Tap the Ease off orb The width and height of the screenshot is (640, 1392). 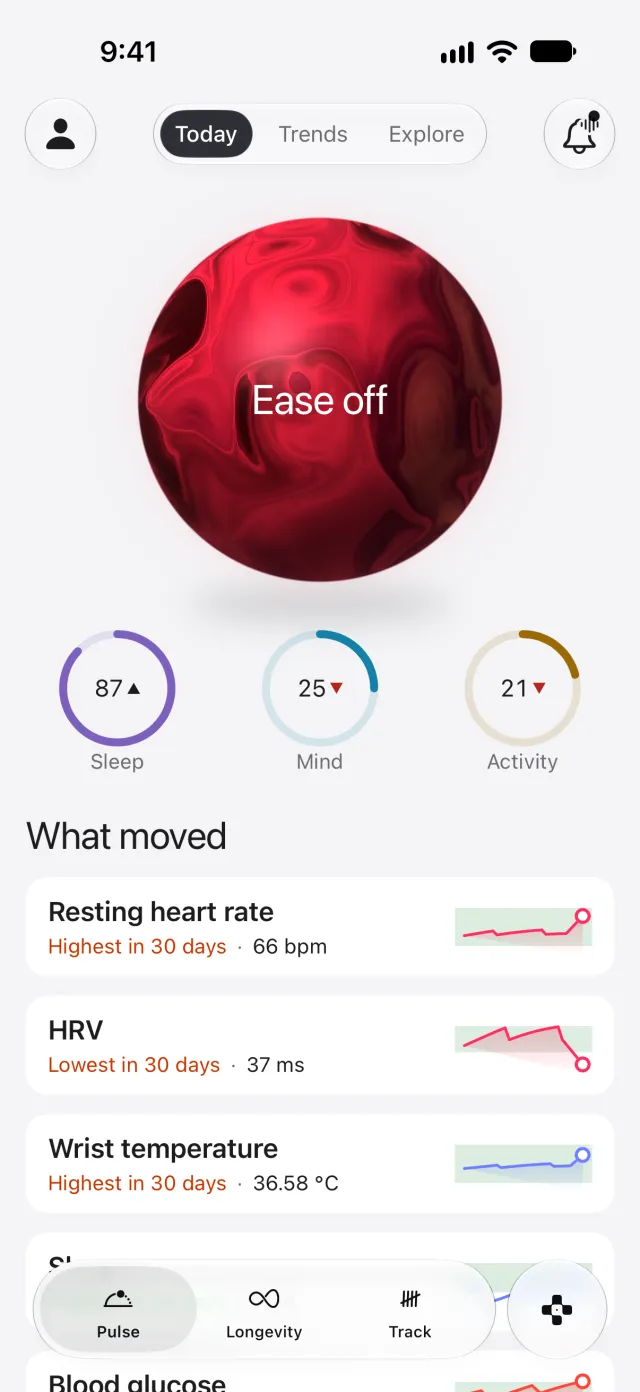coord(320,400)
